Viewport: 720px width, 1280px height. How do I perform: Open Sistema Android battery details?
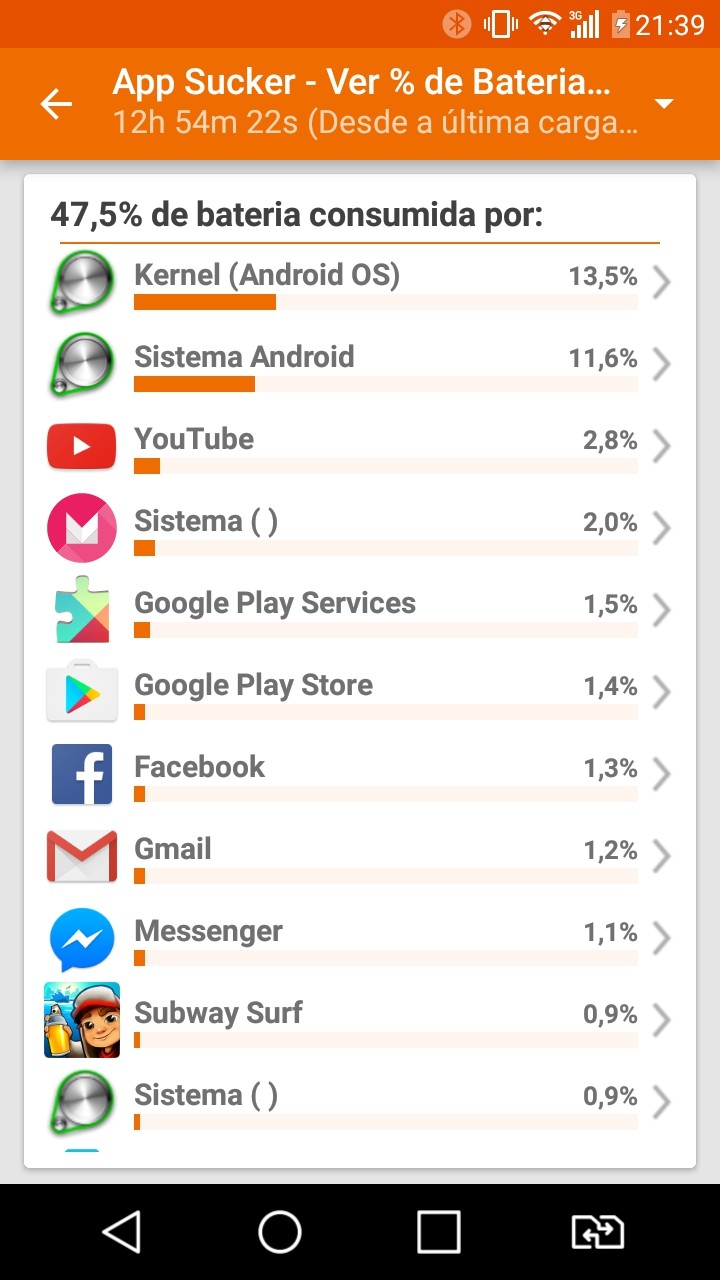tap(360, 366)
